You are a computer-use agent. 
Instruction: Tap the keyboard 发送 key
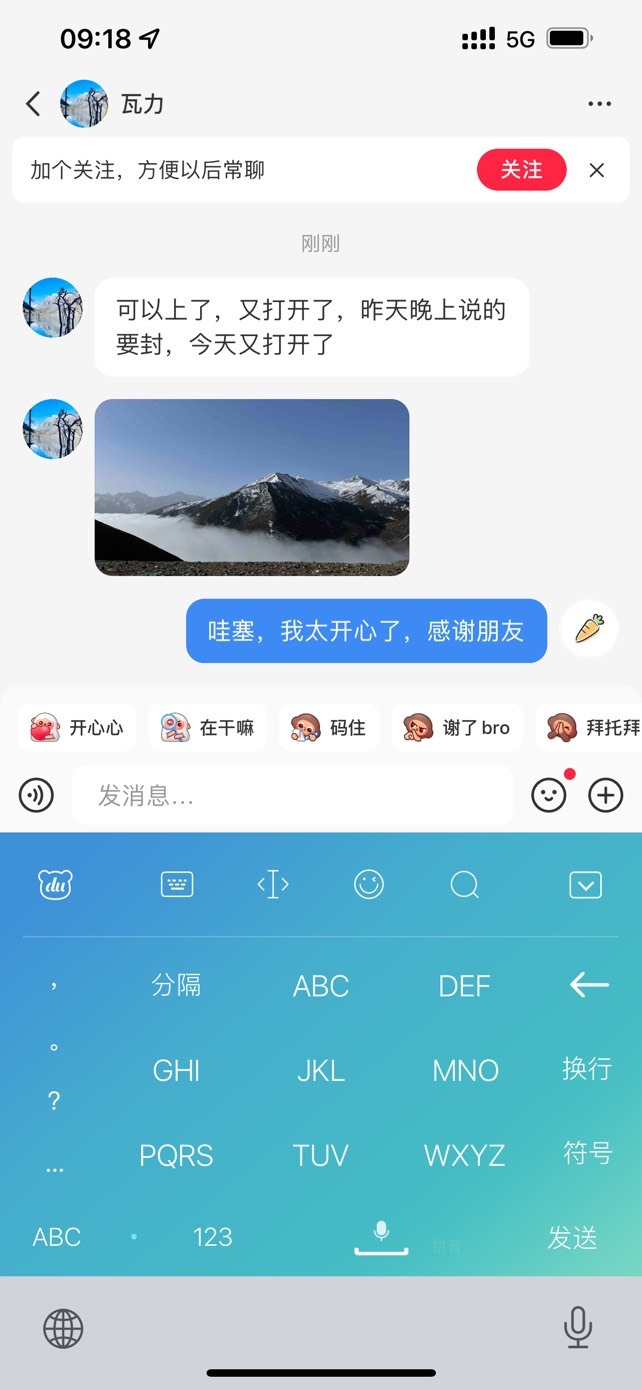(x=572, y=1238)
